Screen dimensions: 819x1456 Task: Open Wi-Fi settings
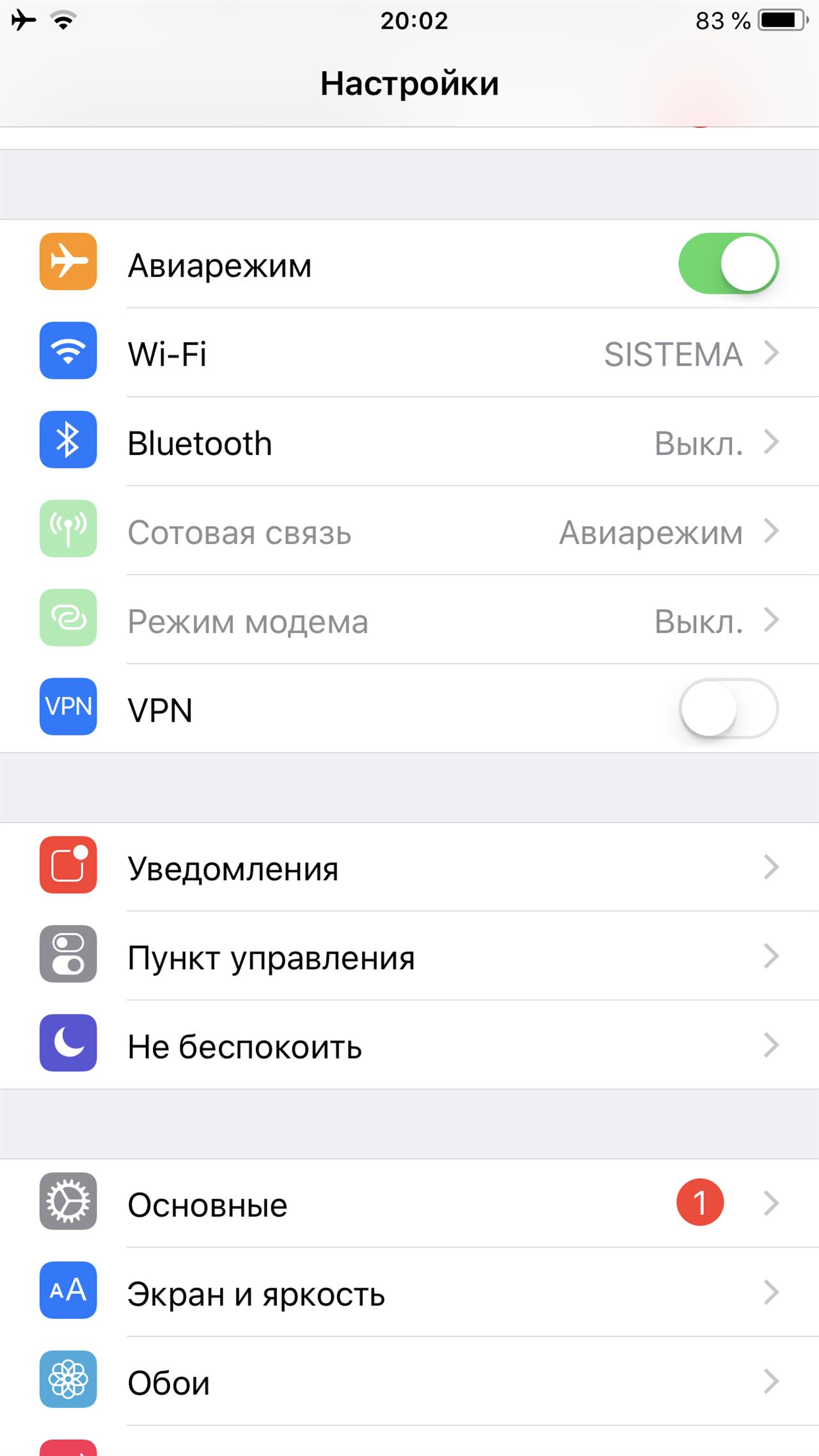point(409,353)
